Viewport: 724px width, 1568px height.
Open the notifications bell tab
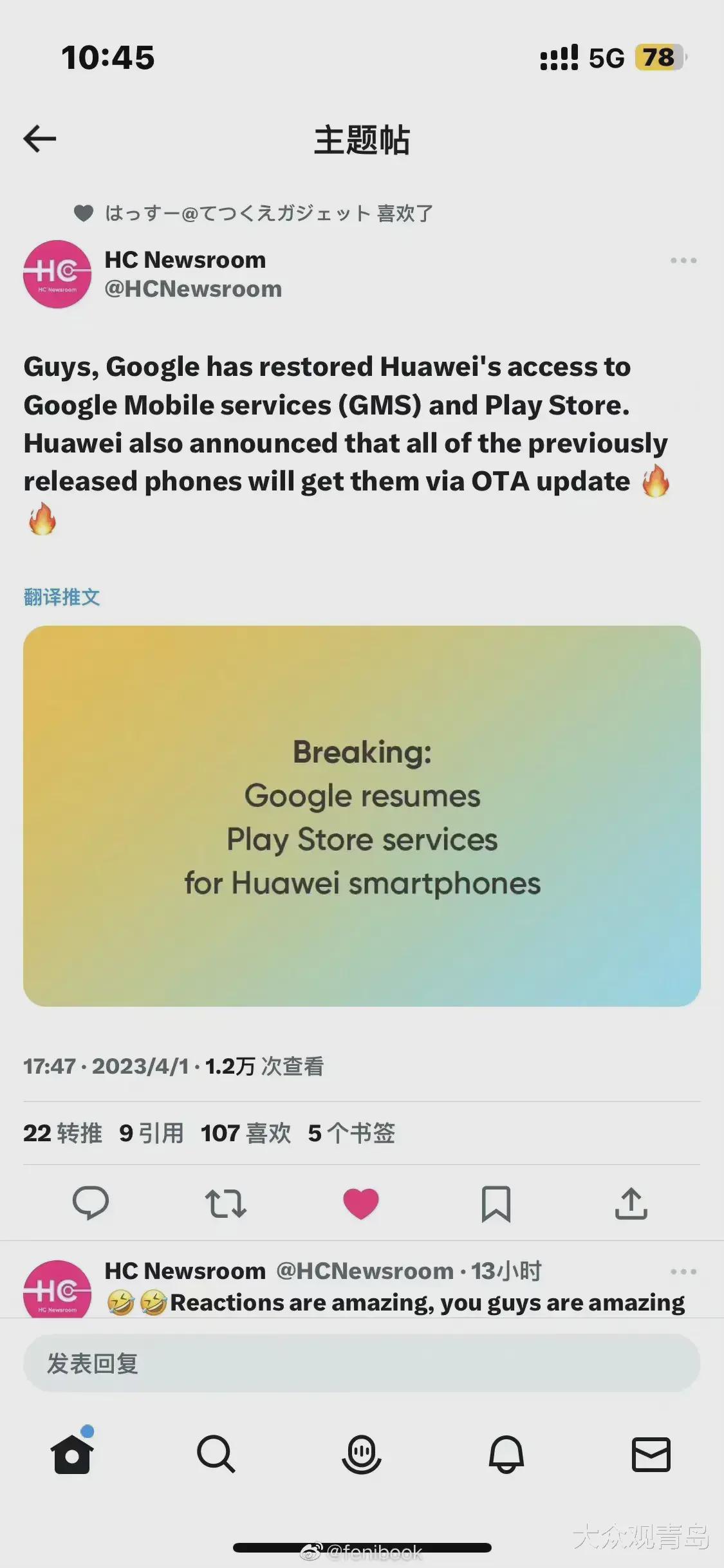(506, 1453)
